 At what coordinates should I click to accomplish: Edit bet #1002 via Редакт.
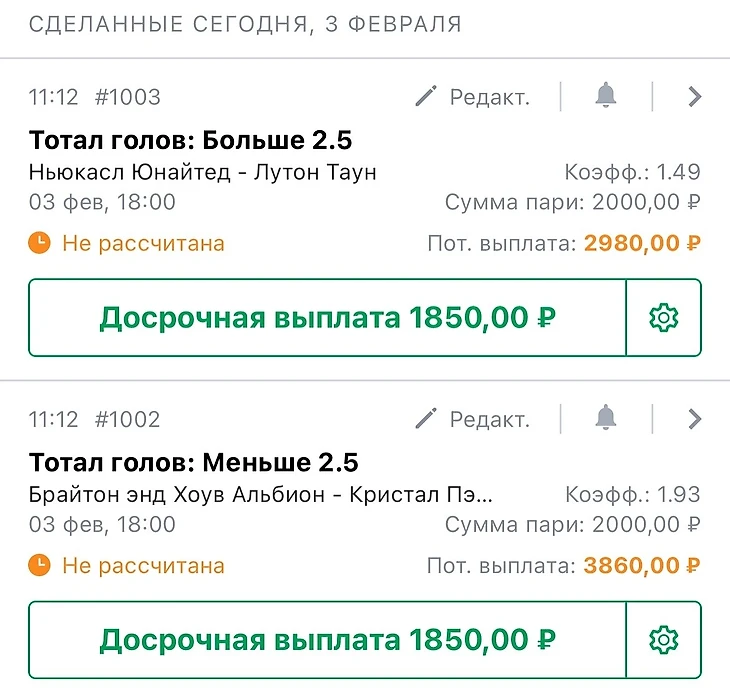pyautogui.click(x=473, y=419)
